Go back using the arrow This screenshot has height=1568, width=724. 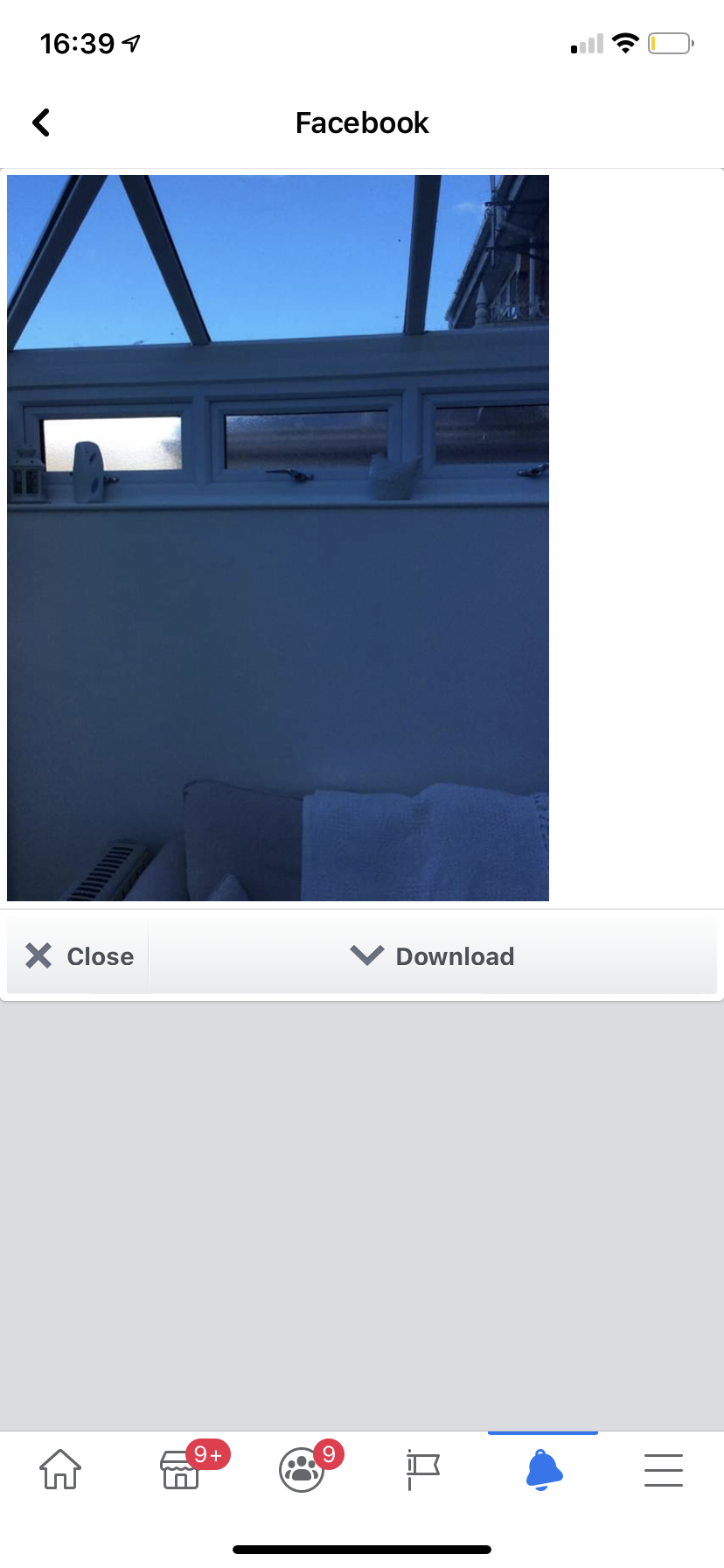pos(41,122)
